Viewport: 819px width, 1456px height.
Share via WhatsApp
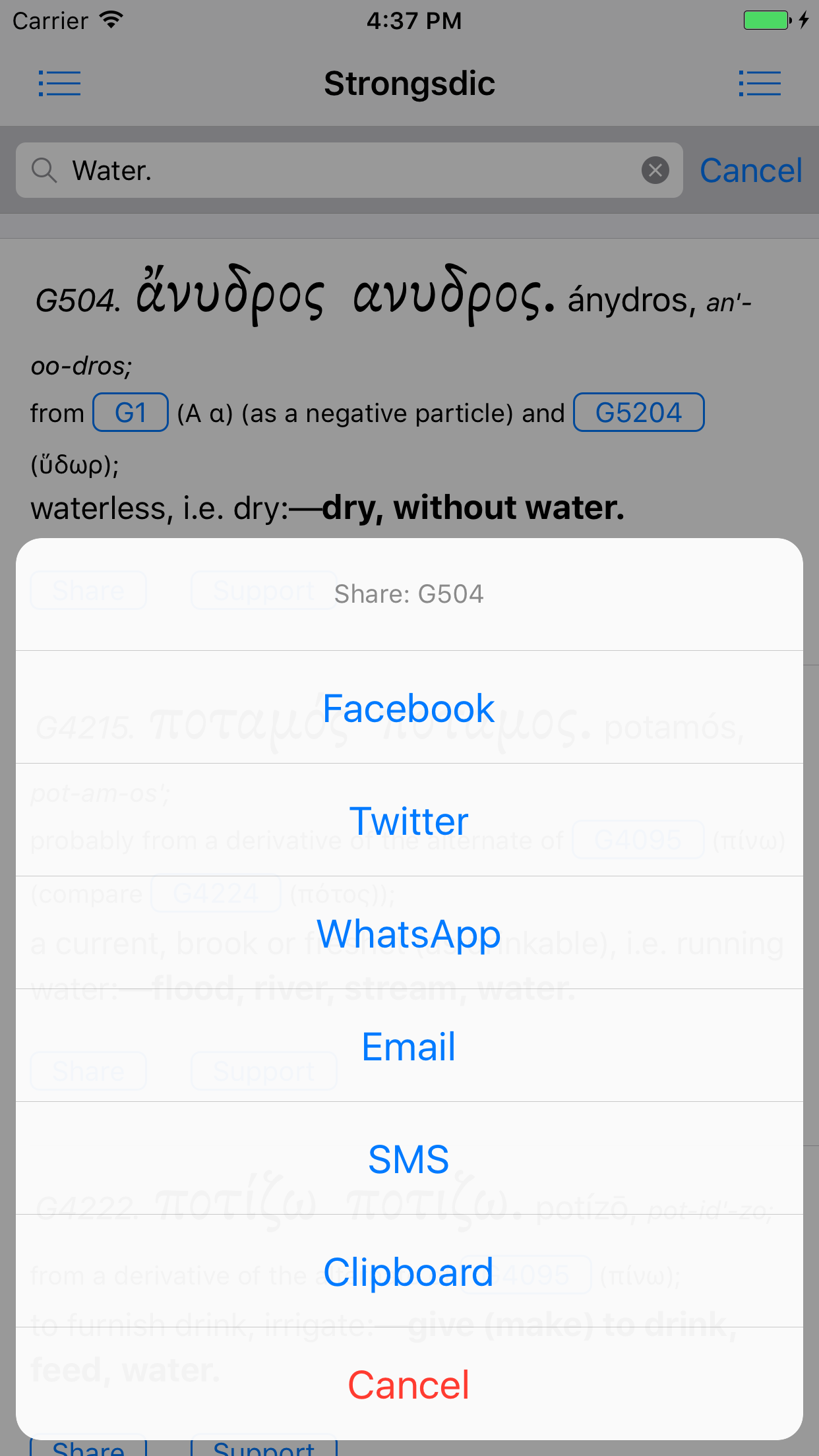click(x=409, y=934)
